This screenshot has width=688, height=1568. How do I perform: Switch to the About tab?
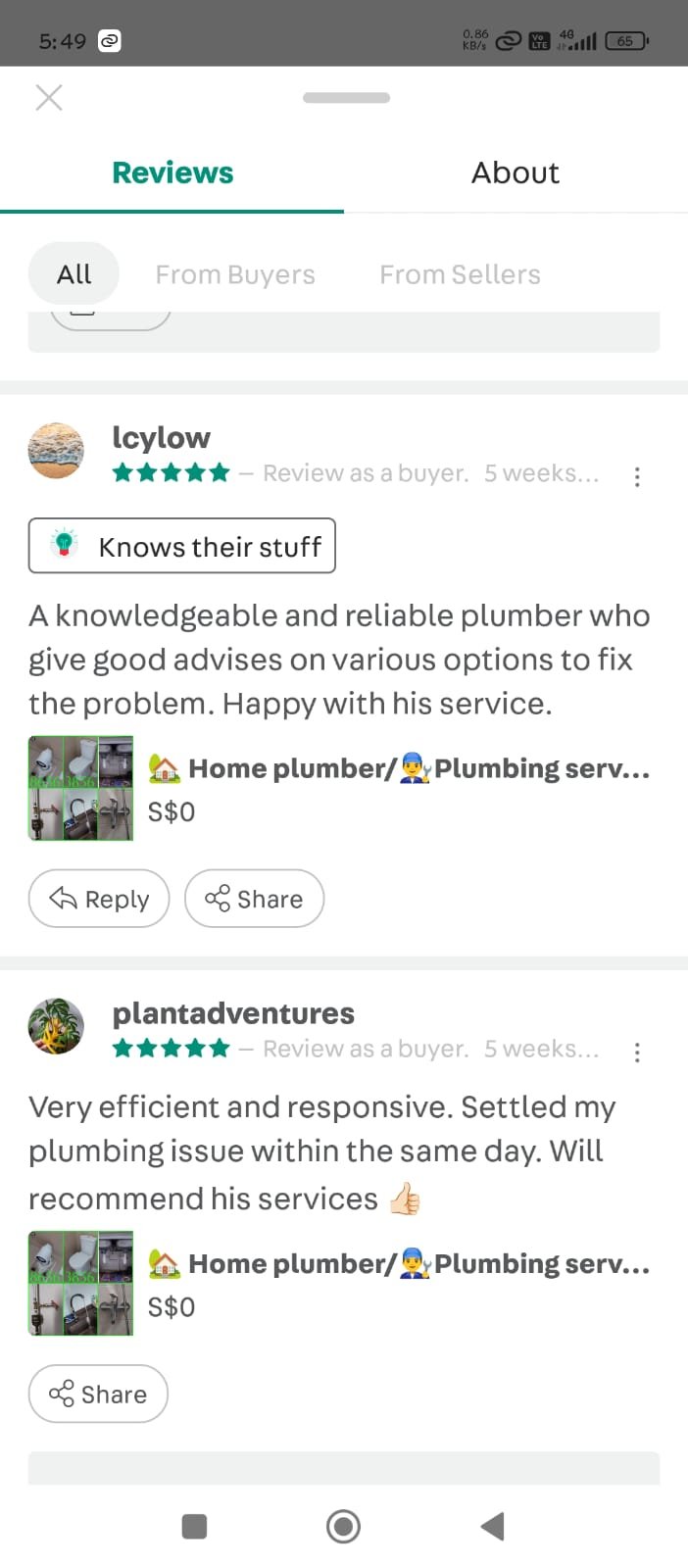[516, 173]
